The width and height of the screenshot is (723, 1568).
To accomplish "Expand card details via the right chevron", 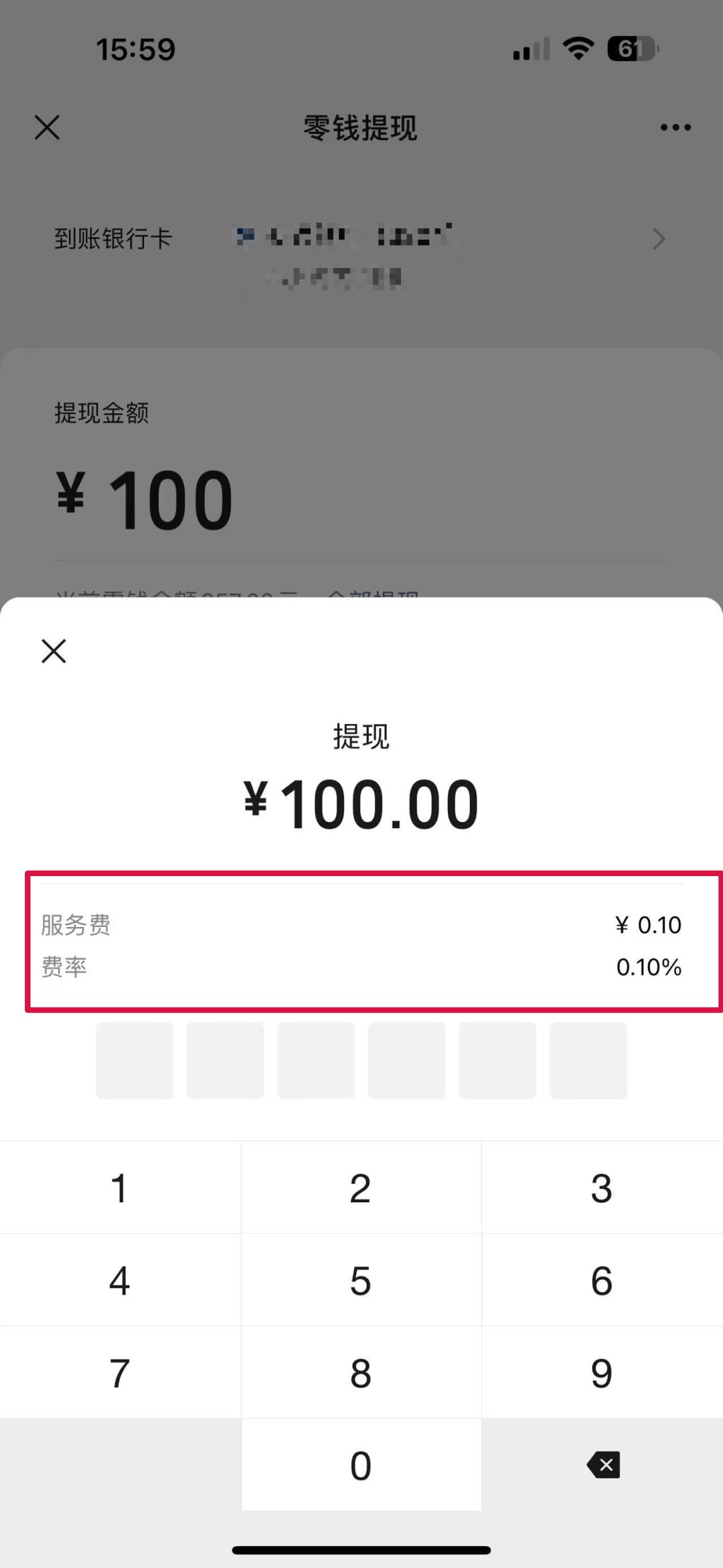I will [659, 239].
